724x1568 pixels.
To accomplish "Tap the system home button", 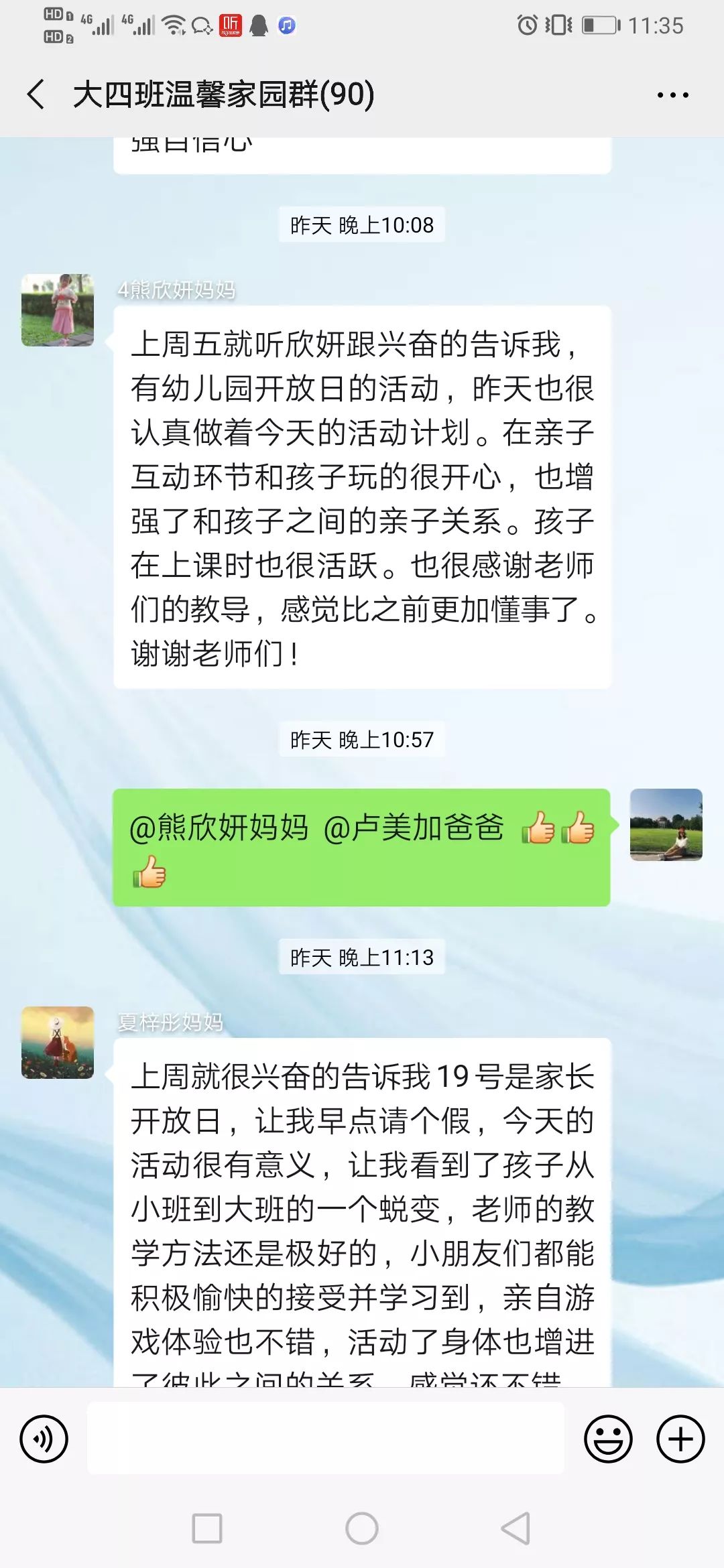I will coord(362,1528).
